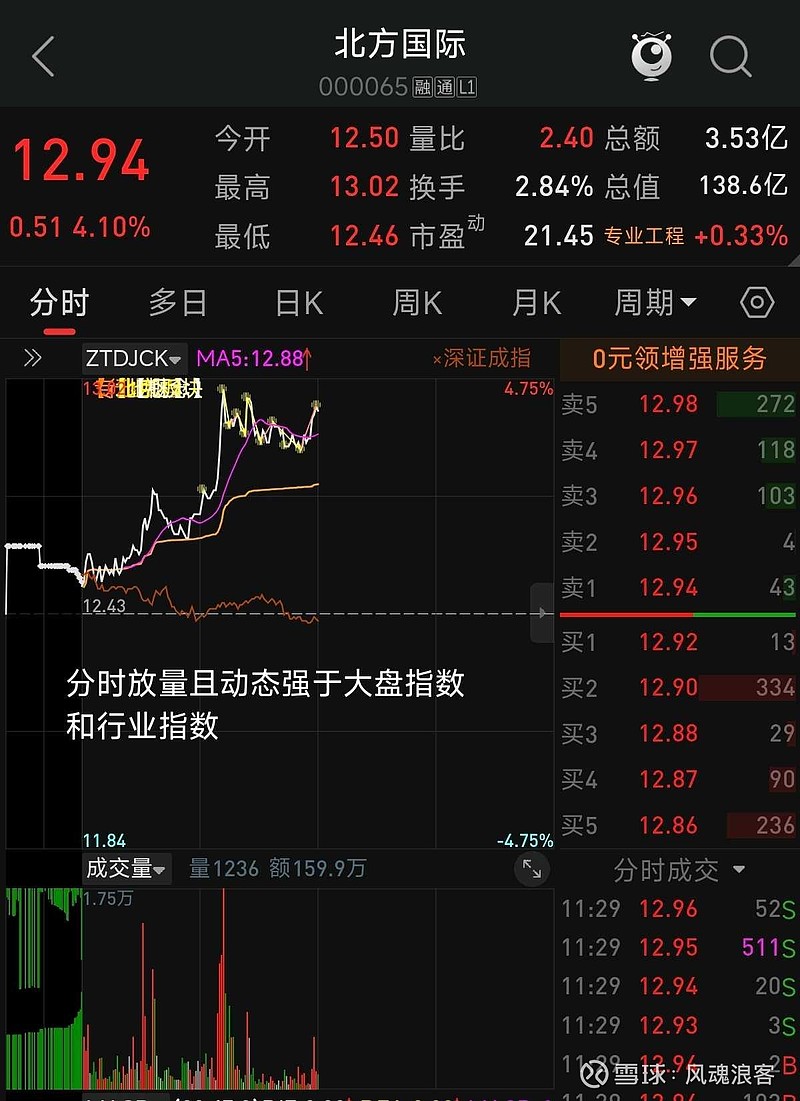800x1101 pixels.
Task: Tap the arrow on the chart's right edge
Action: tap(542, 615)
